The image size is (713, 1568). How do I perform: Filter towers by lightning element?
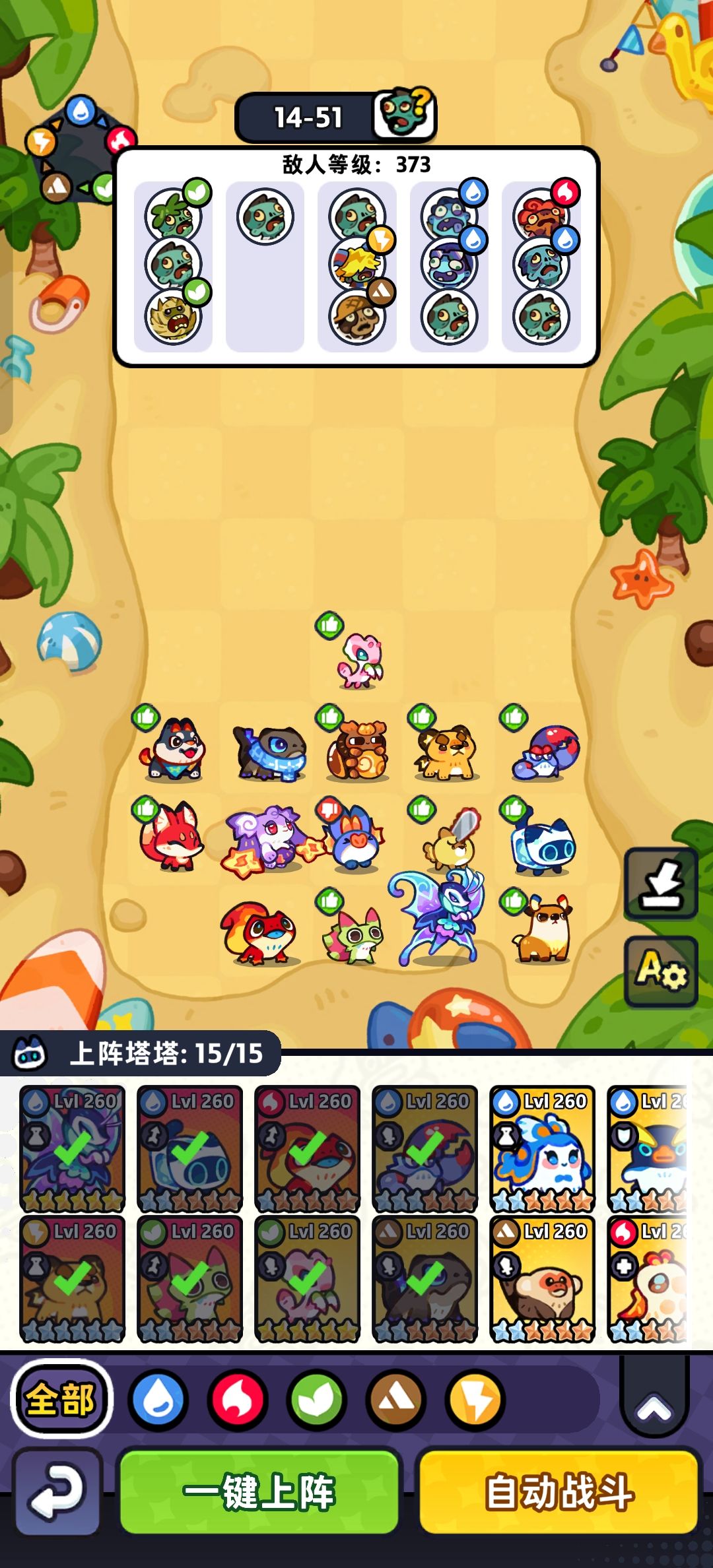coord(475,1399)
